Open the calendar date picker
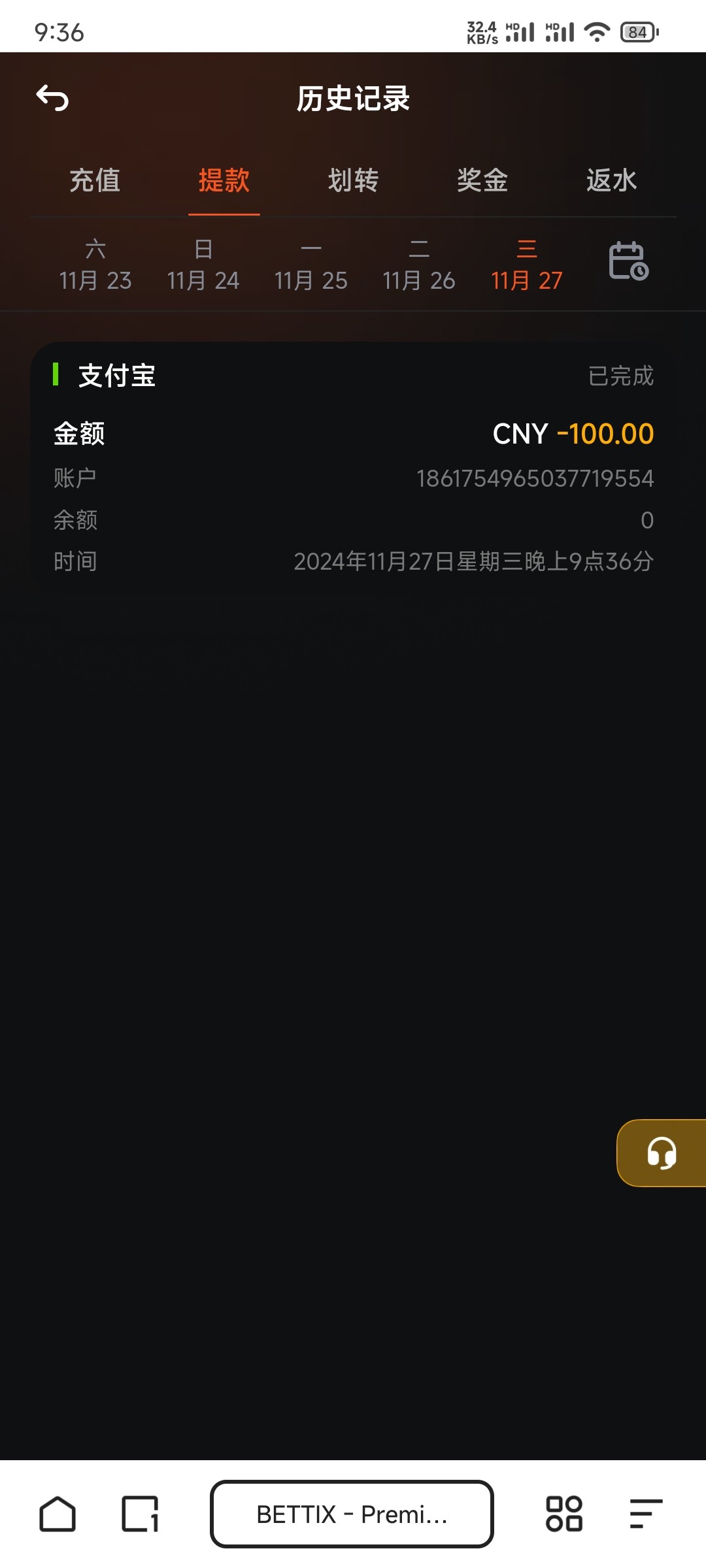 tap(628, 261)
